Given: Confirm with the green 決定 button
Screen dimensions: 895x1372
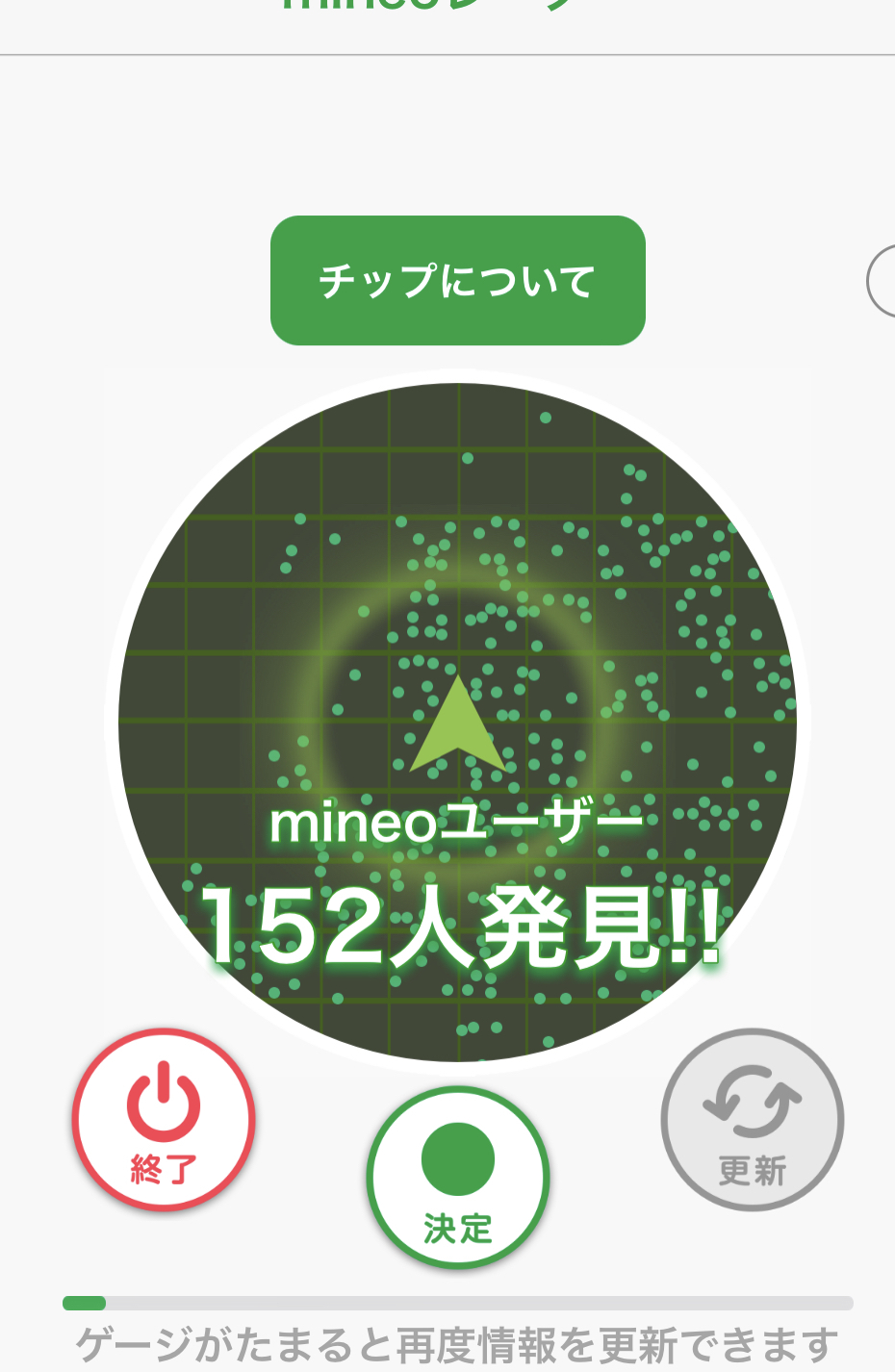Looking at the screenshot, I should tap(458, 1177).
